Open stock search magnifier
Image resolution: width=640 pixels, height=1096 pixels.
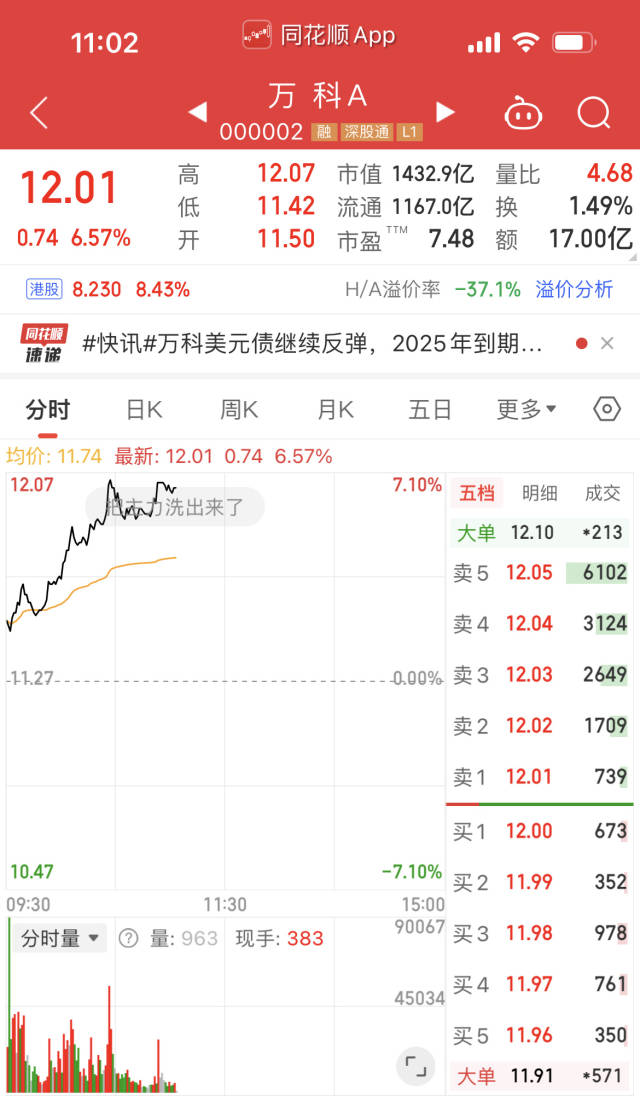tap(594, 113)
